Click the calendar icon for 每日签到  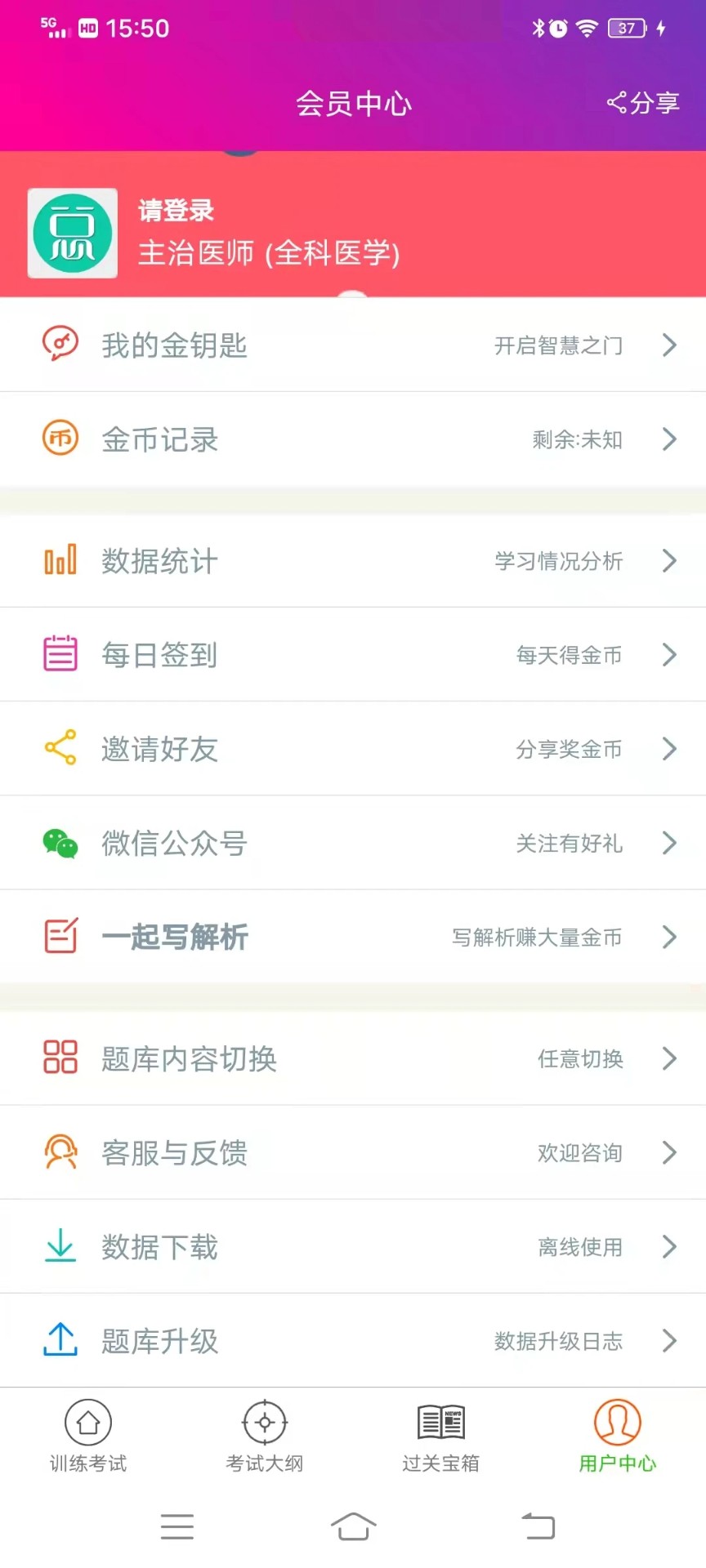[59, 654]
